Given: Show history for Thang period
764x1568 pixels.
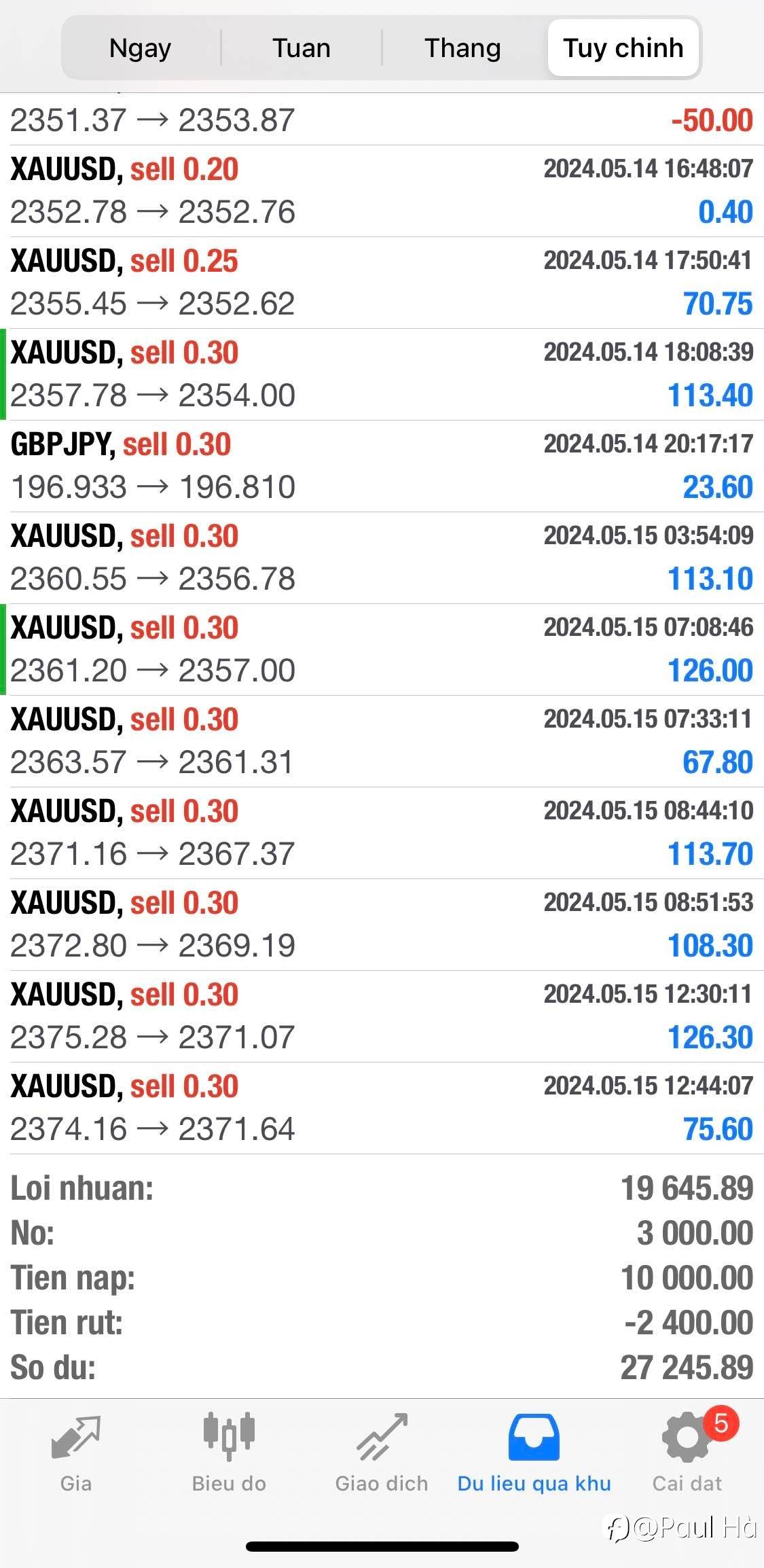Looking at the screenshot, I should point(462,48).
